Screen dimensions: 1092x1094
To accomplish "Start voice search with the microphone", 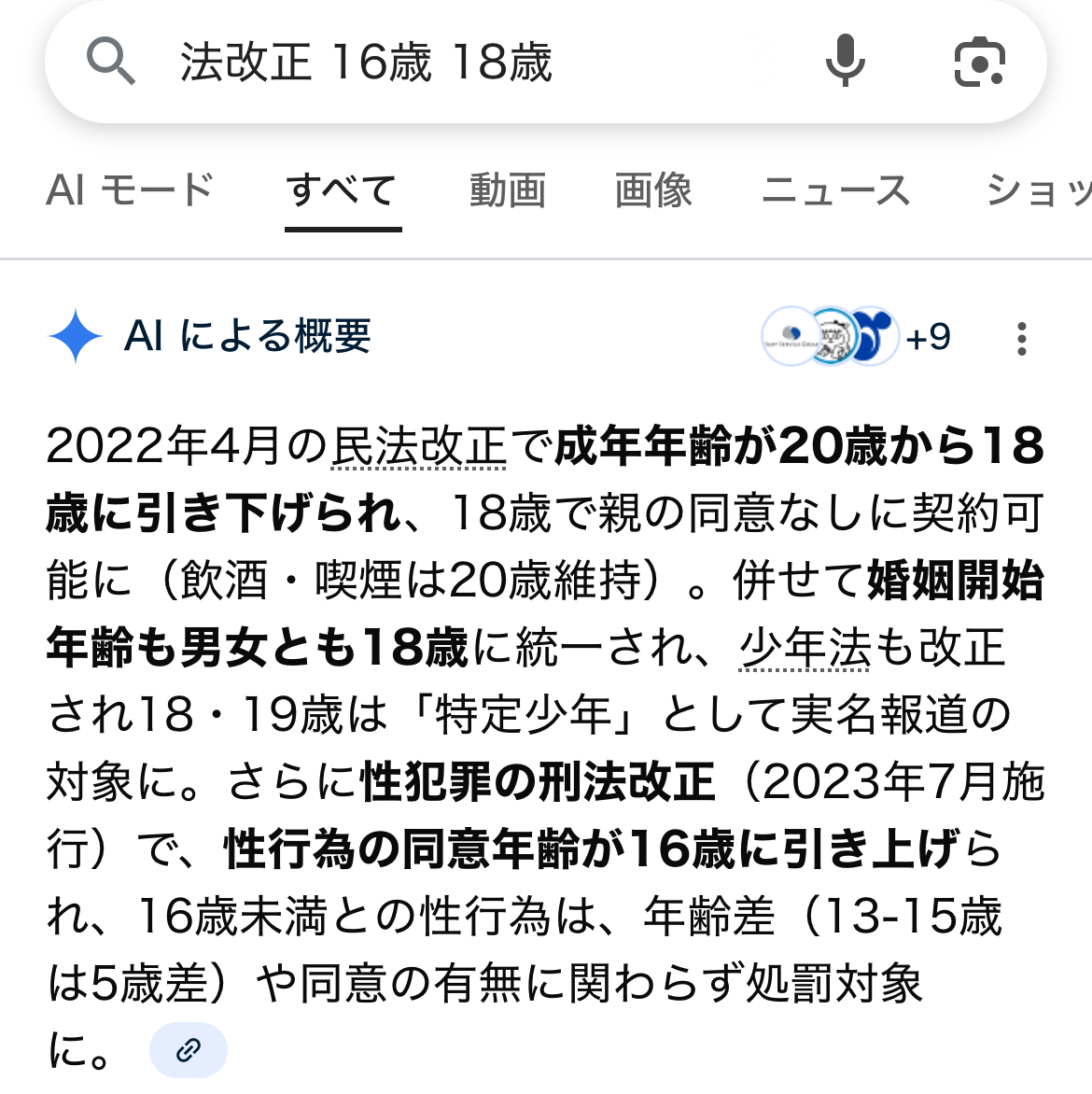I will pos(845,62).
